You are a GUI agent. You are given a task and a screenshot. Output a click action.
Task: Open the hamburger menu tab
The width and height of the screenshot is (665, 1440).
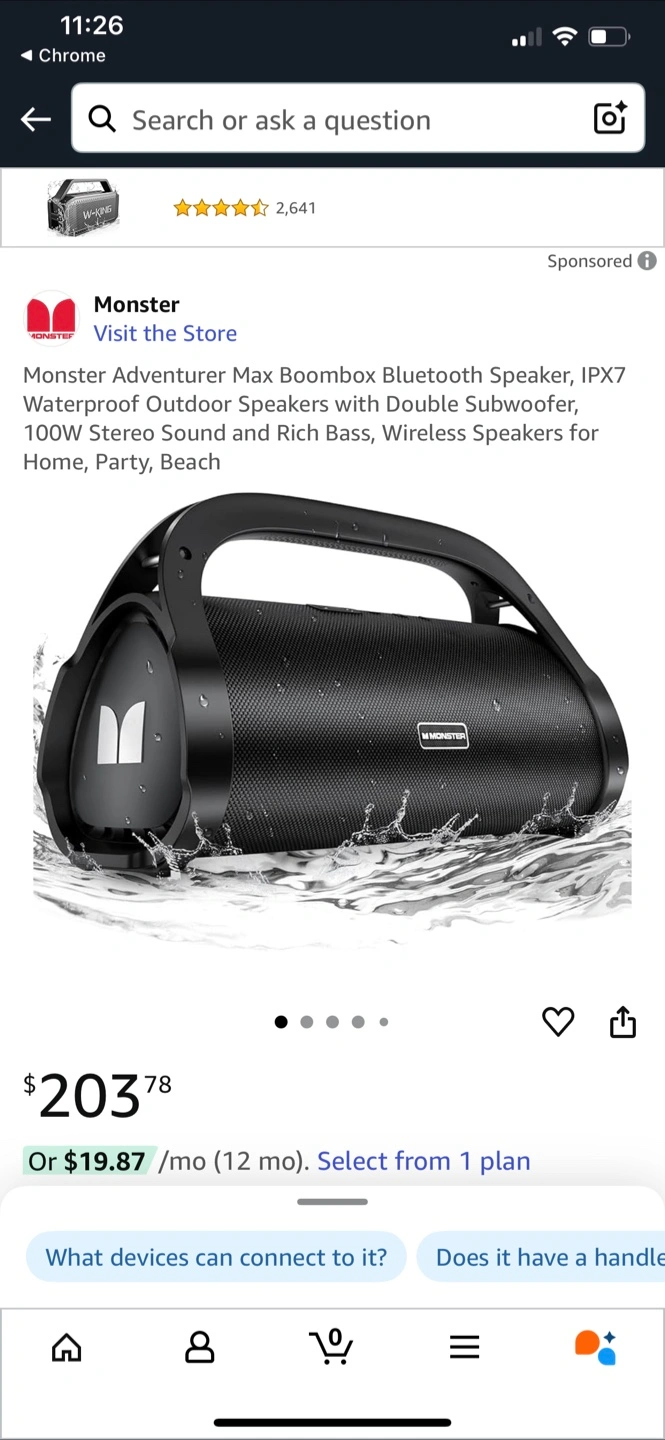(464, 1347)
